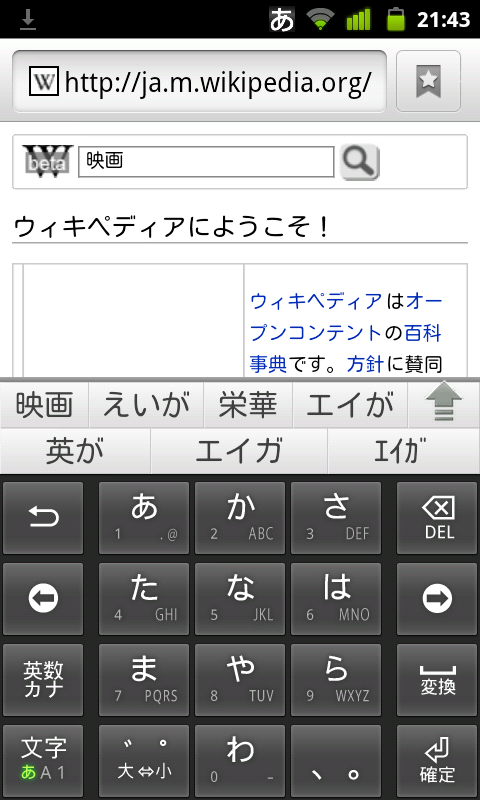Follow the 百科事典 link
This screenshot has width=480, height=800.
tap(423, 333)
